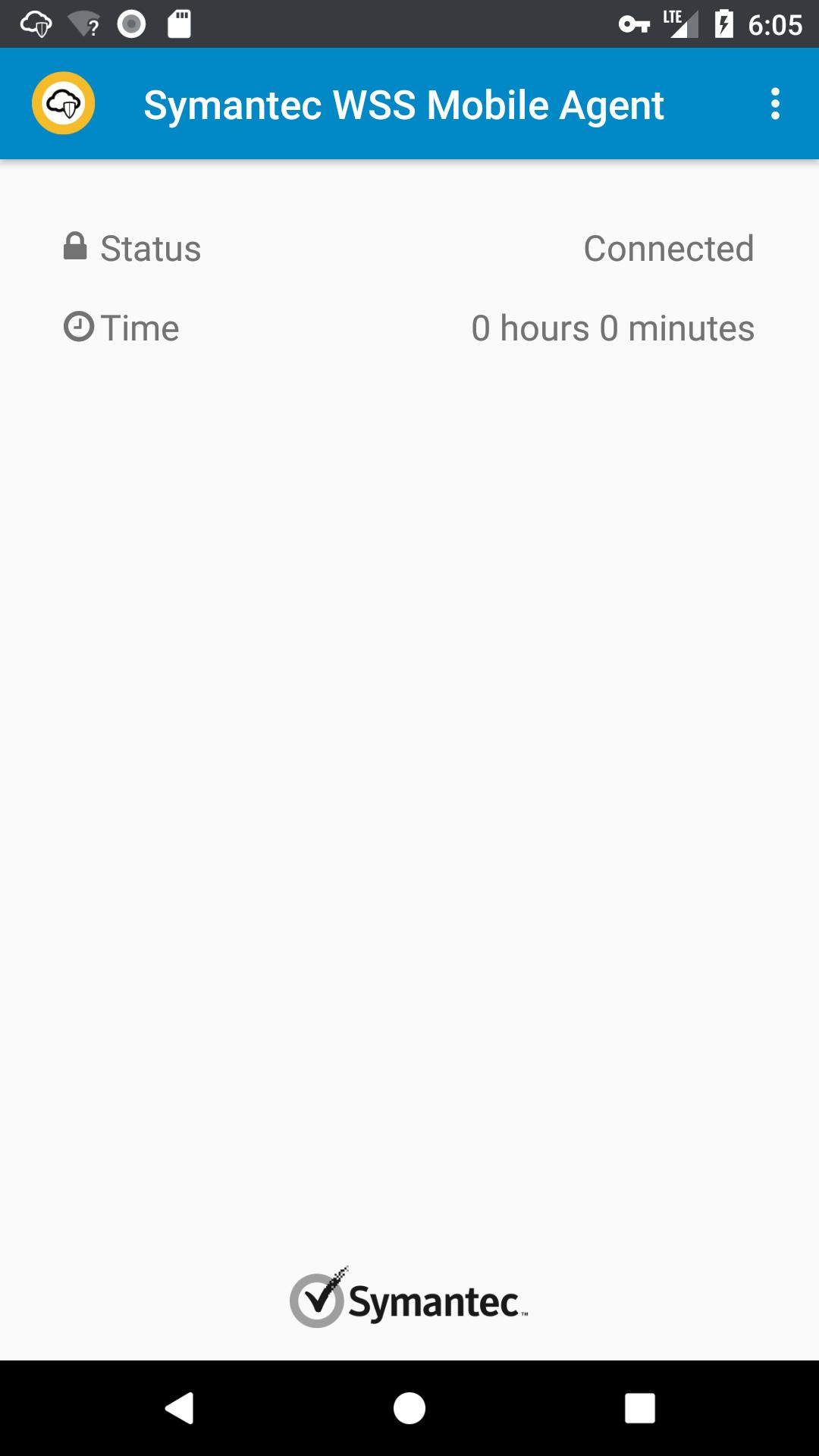This screenshot has height=1456, width=819.
Task: Open the recent apps view
Action: [639, 1408]
